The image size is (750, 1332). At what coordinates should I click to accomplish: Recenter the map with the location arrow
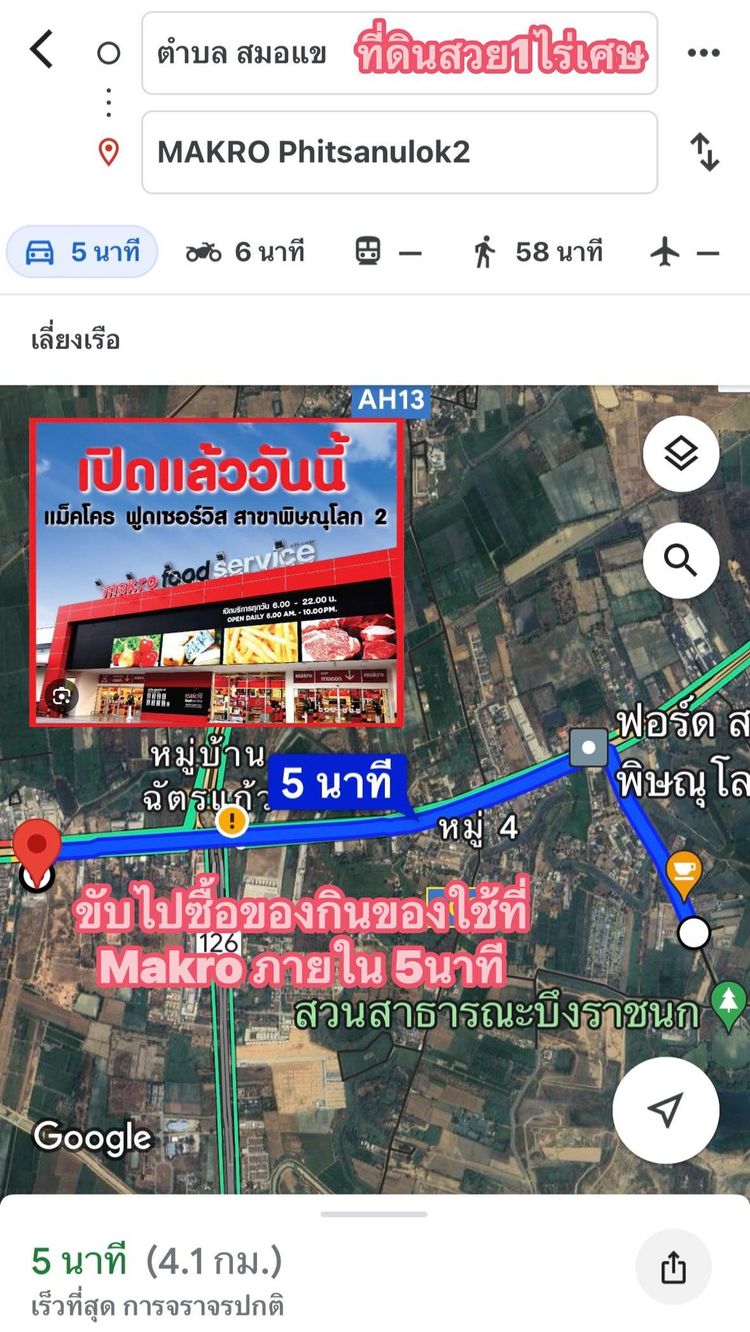pyautogui.click(x=665, y=1109)
